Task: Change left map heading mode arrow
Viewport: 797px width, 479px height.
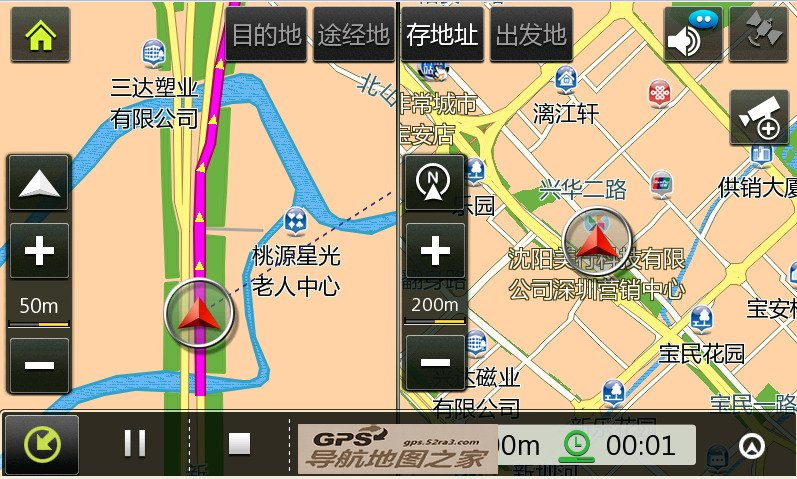Action: 39,183
